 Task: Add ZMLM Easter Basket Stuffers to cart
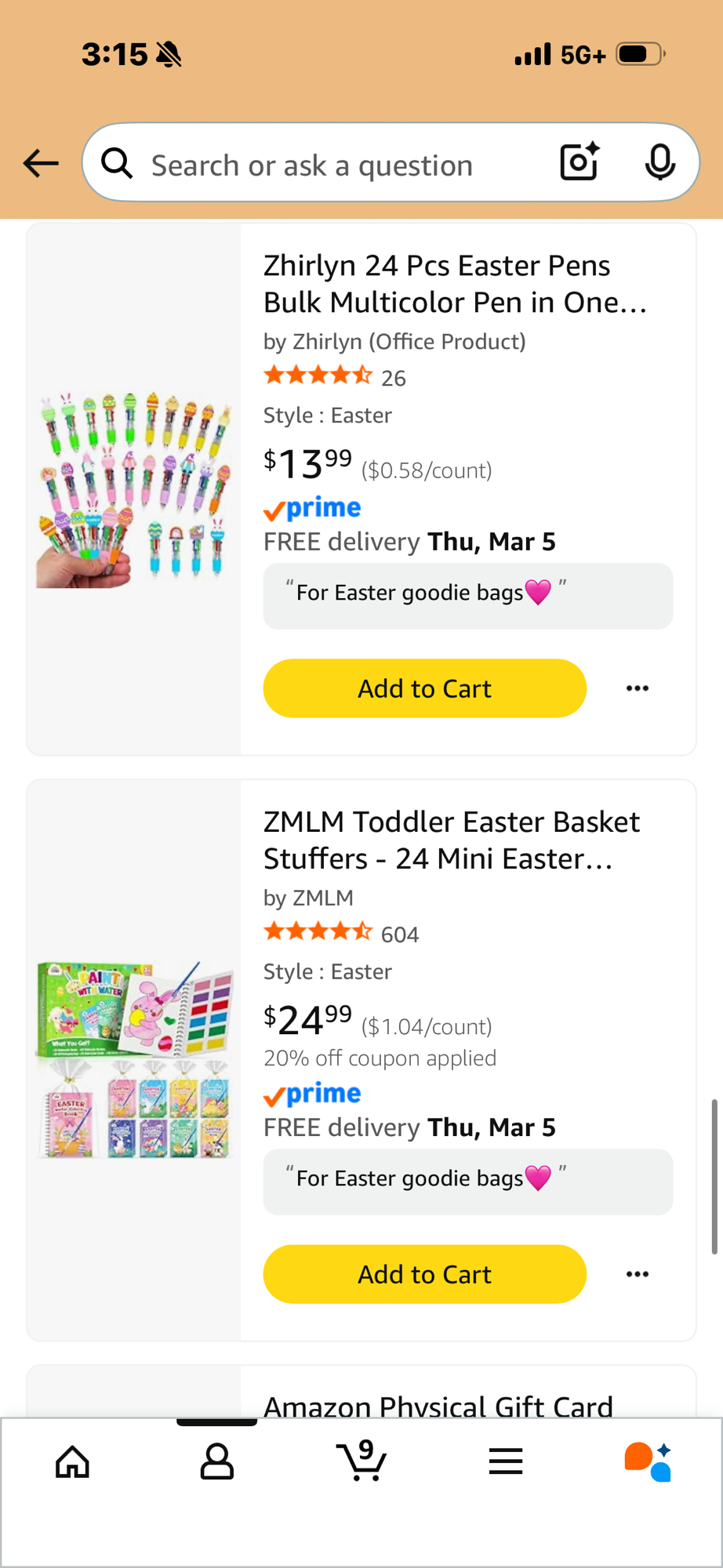point(424,1274)
